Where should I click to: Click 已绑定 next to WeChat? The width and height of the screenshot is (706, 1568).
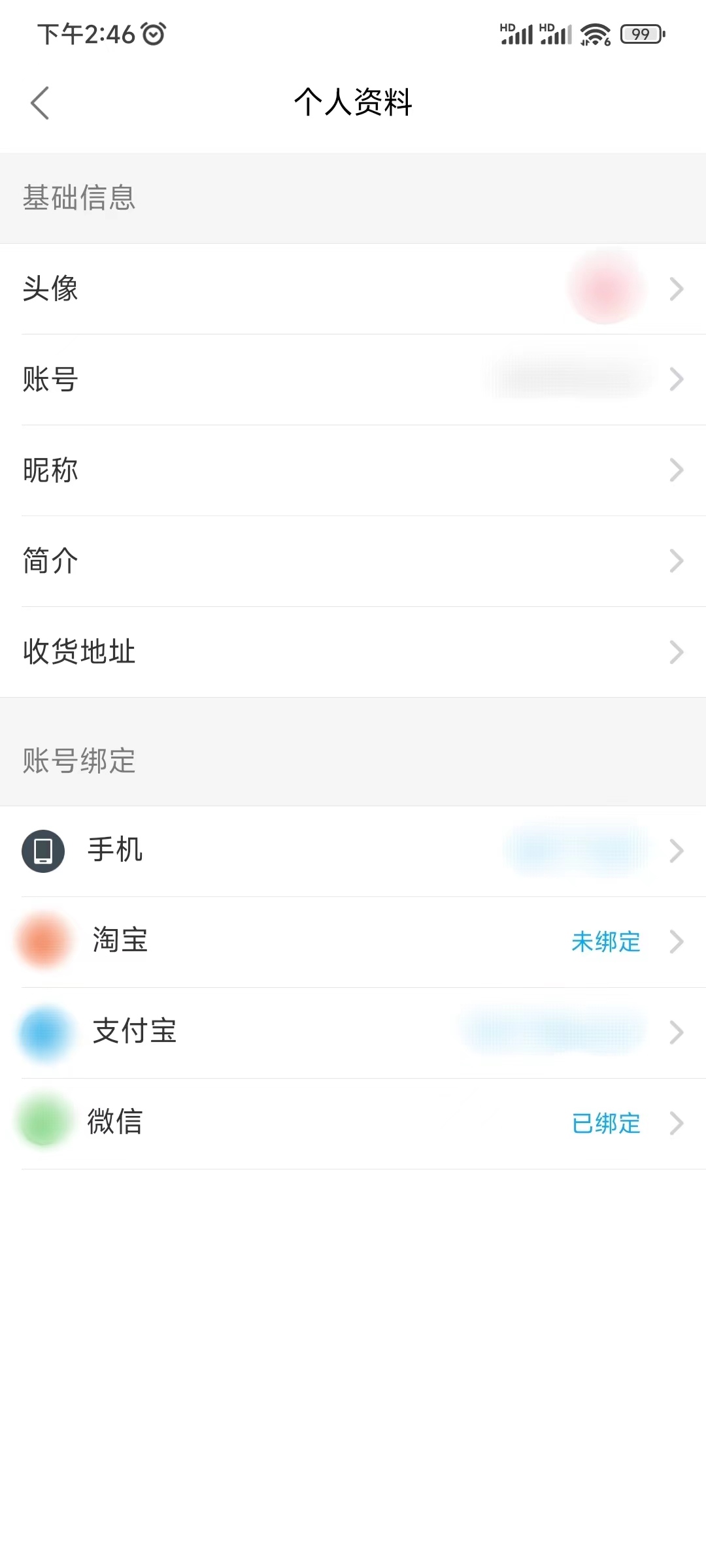pyautogui.click(x=605, y=1122)
